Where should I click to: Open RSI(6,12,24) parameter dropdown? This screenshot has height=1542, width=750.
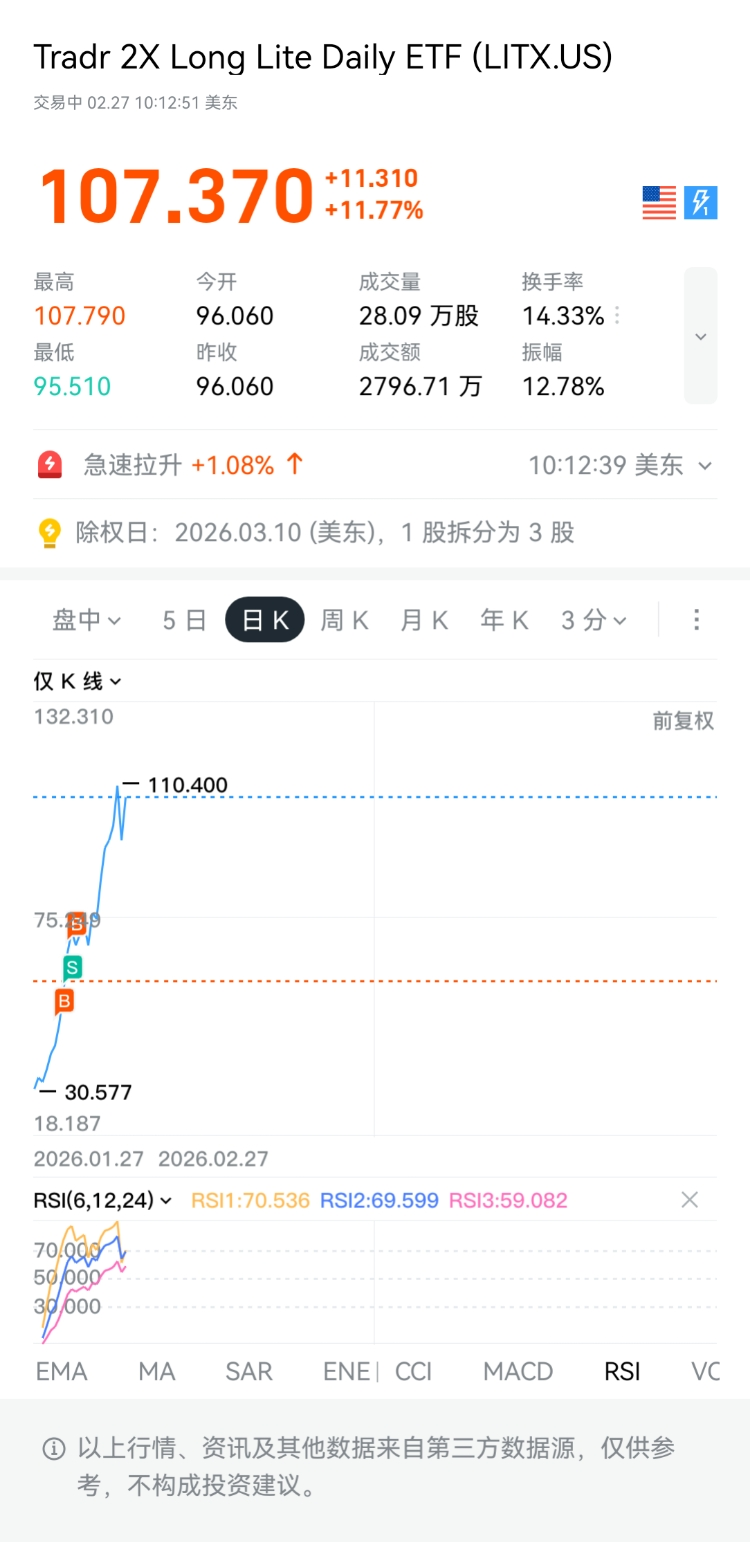coord(102,1200)
